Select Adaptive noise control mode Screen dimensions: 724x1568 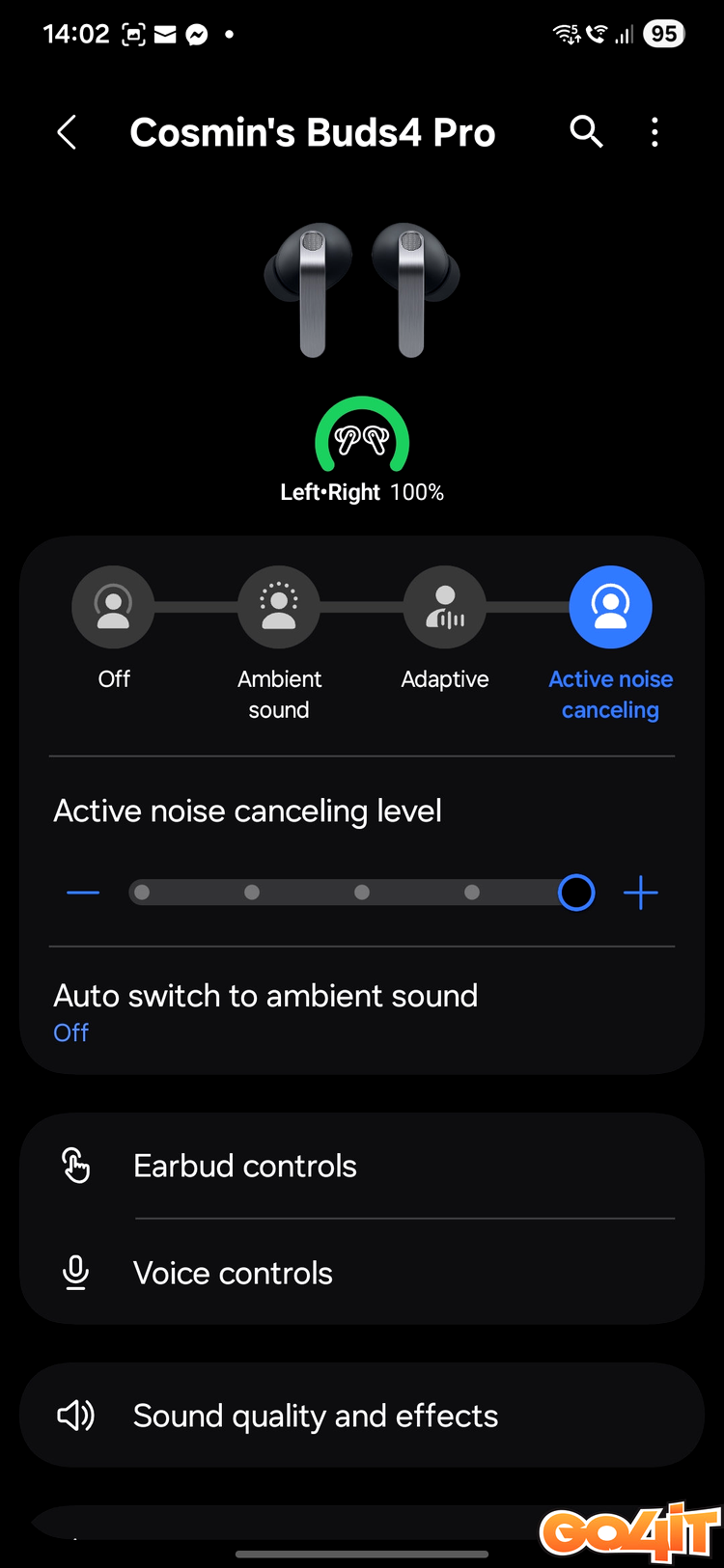pyautogui.click(x=445, y=608)
